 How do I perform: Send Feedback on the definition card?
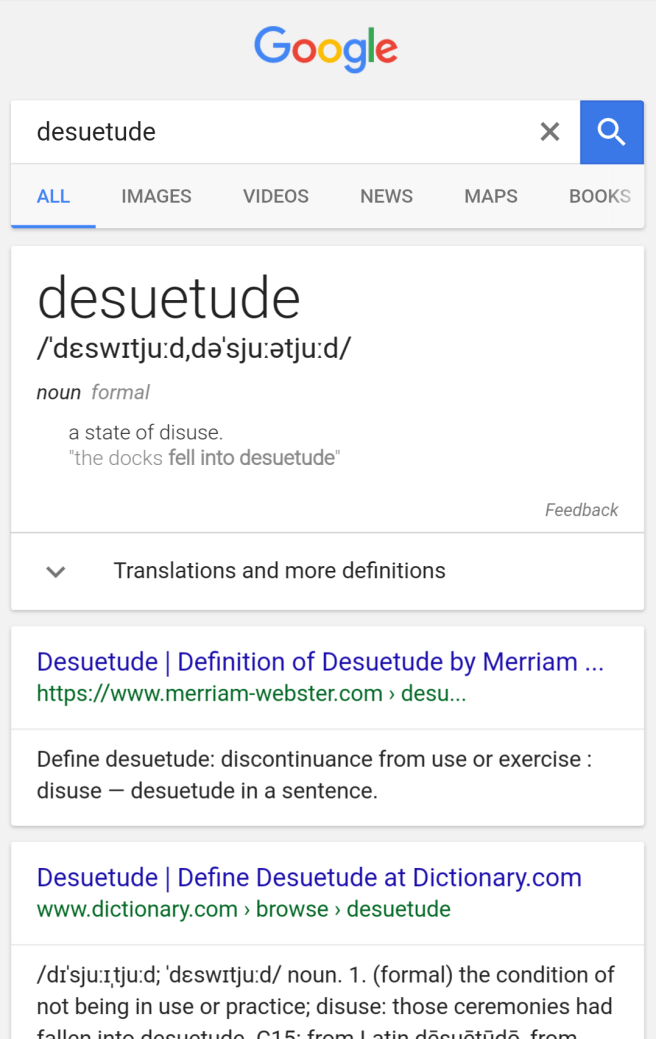click(581, 510)
